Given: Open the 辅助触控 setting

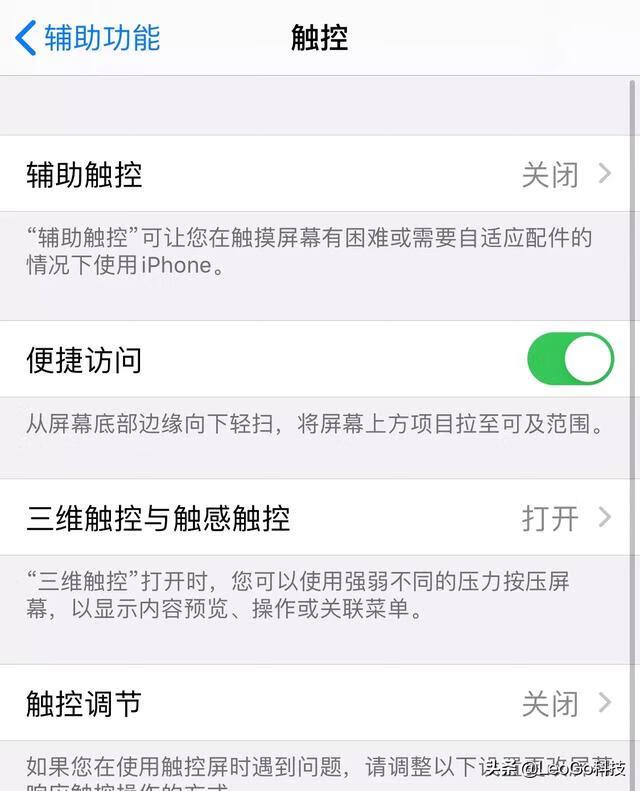Looking at the screenshot, I should point(320,174).
